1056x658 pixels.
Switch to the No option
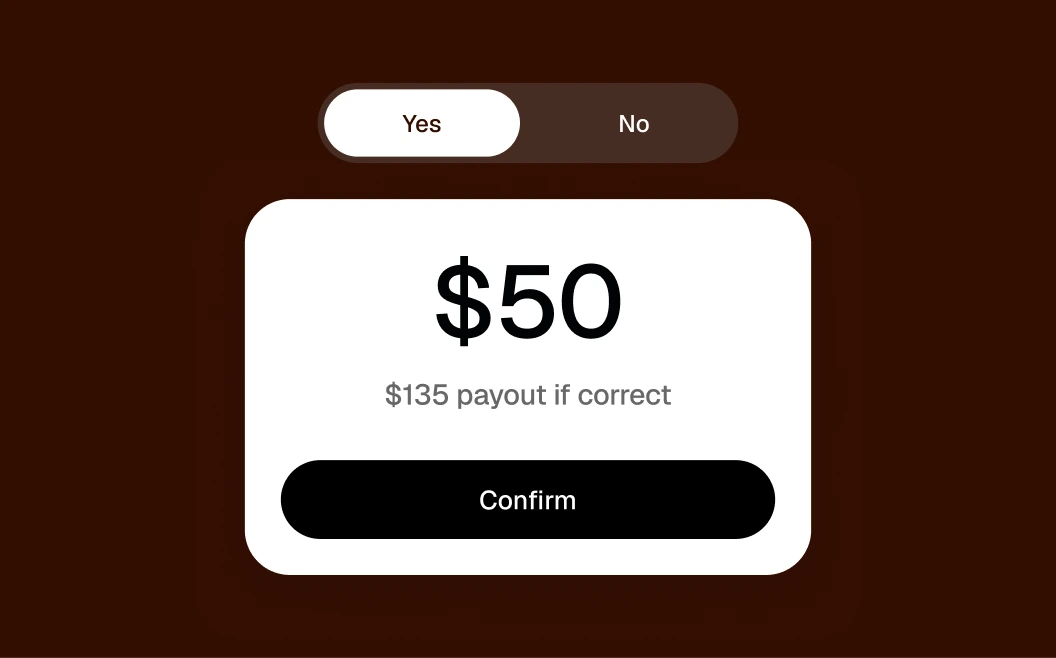coord(633,123)
